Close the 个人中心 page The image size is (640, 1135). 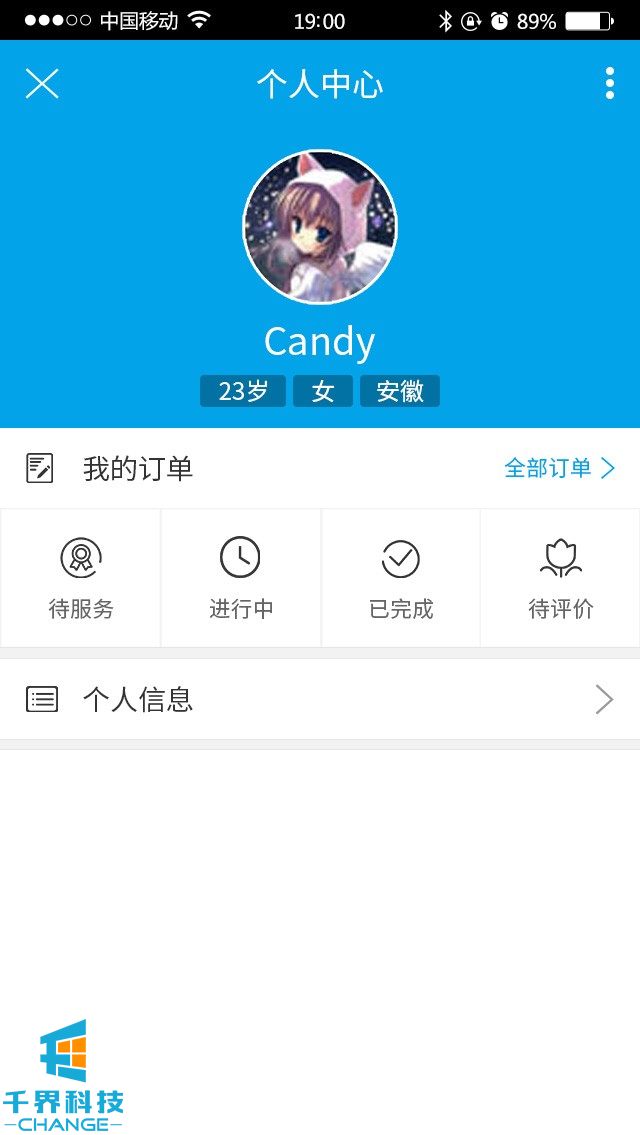click(42, 84)
